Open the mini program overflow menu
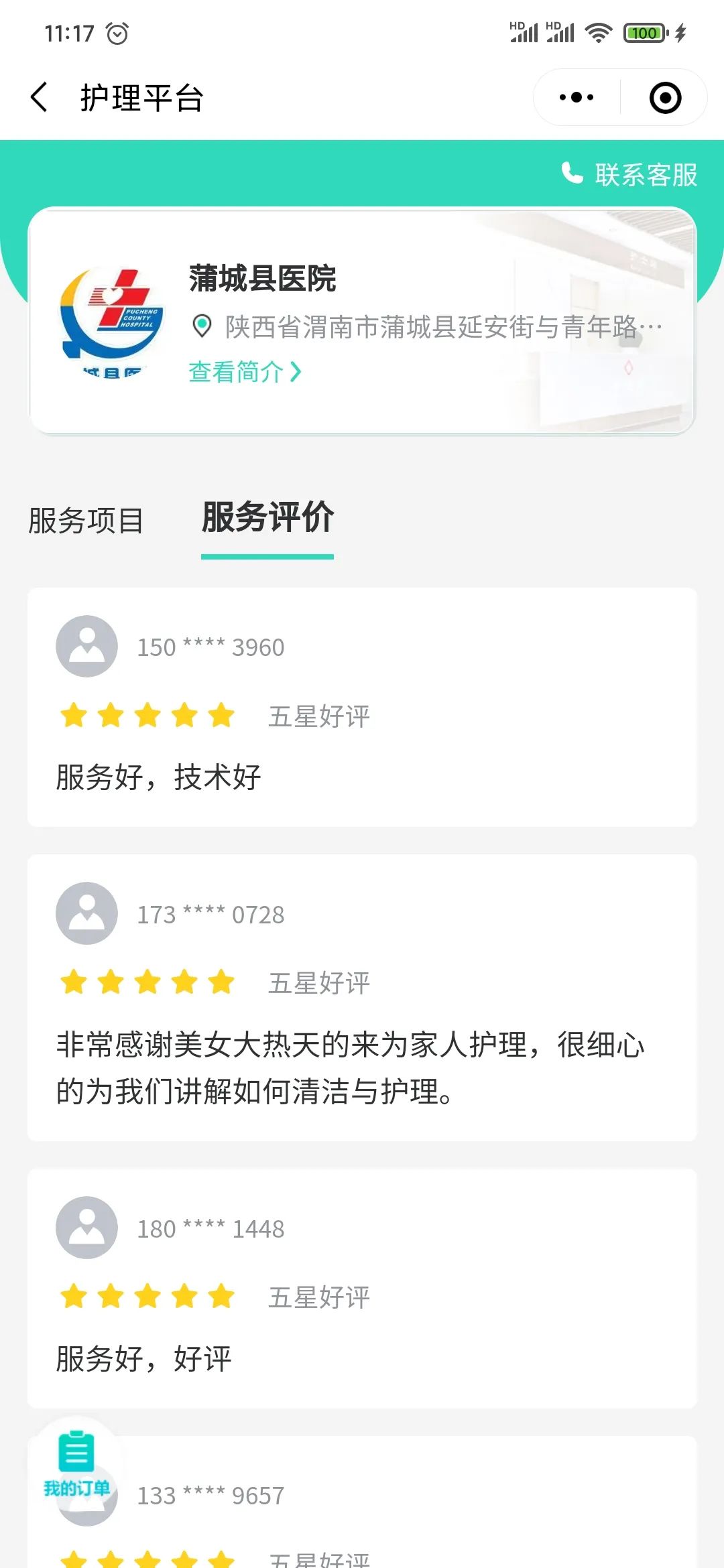Screen dimensions: 724x1568 coord(577,98)
